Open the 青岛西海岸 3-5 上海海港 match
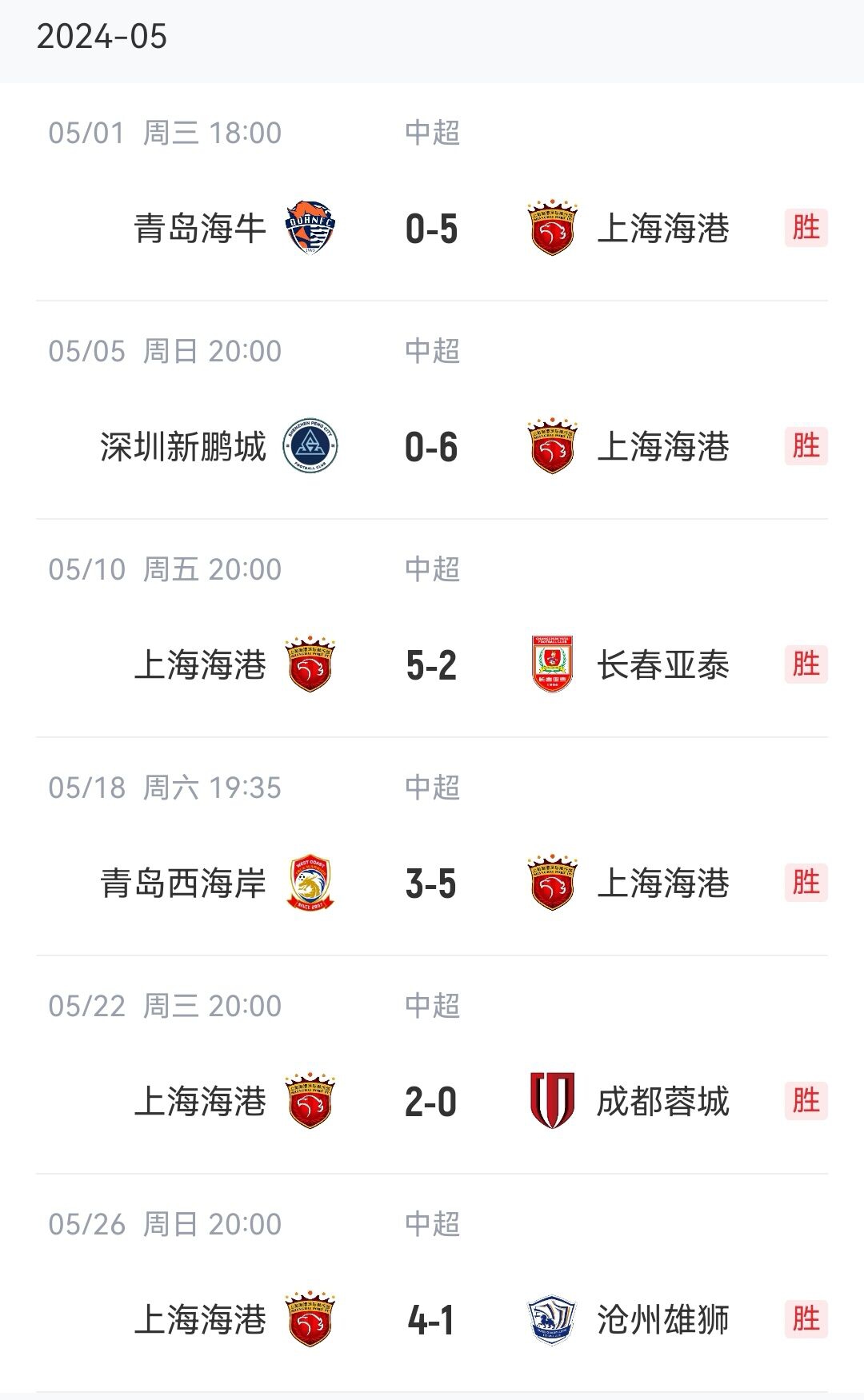The height and width of the screenshot is (1400, 864). [x=432, y=847]
